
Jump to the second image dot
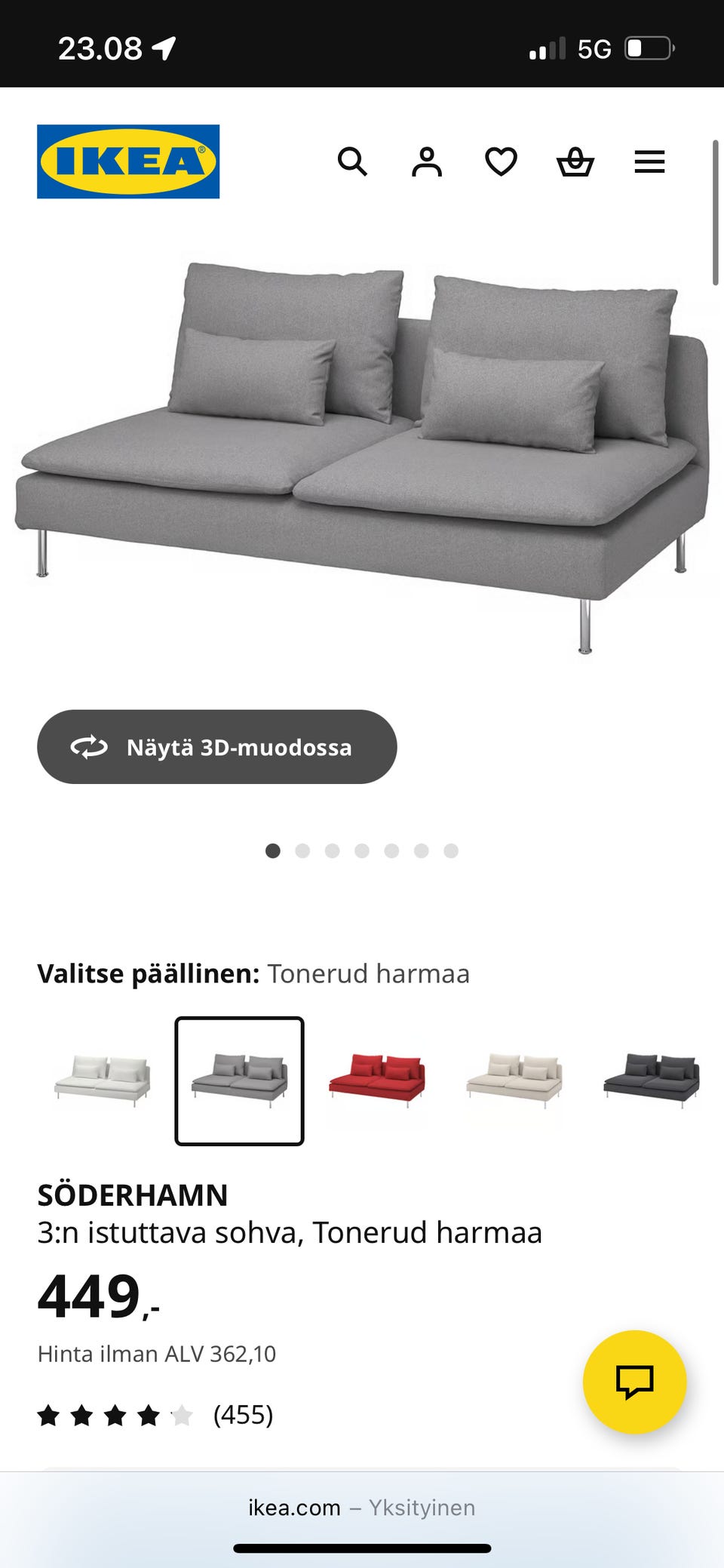pos(302,850)
